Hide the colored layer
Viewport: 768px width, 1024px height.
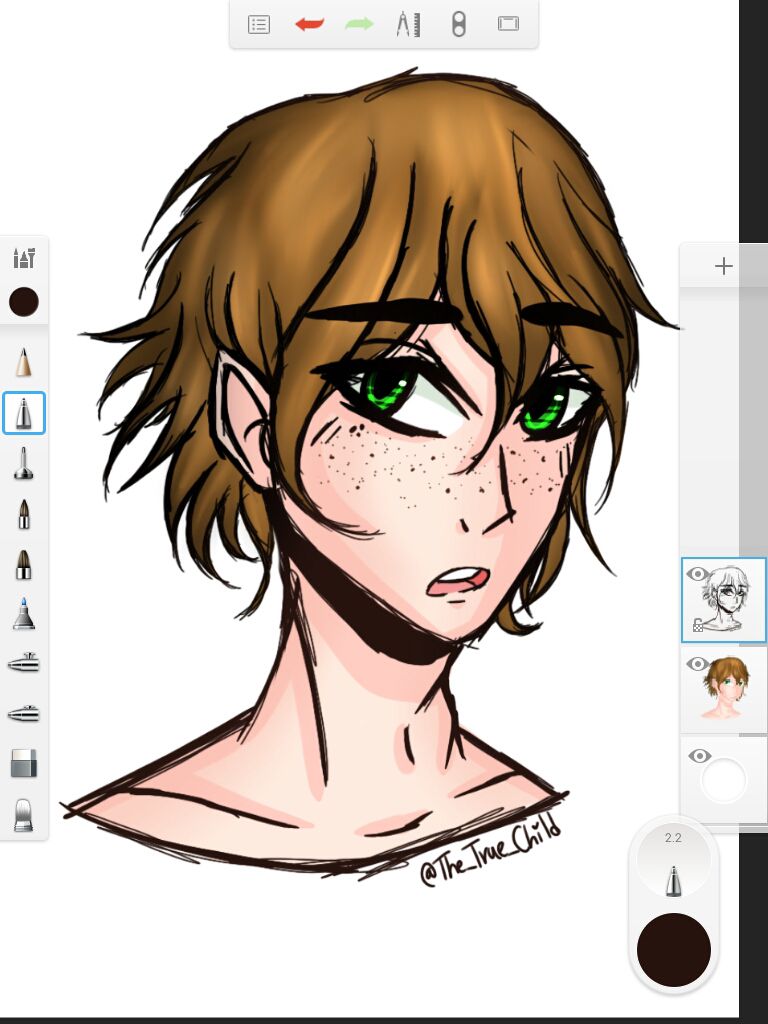697,665
